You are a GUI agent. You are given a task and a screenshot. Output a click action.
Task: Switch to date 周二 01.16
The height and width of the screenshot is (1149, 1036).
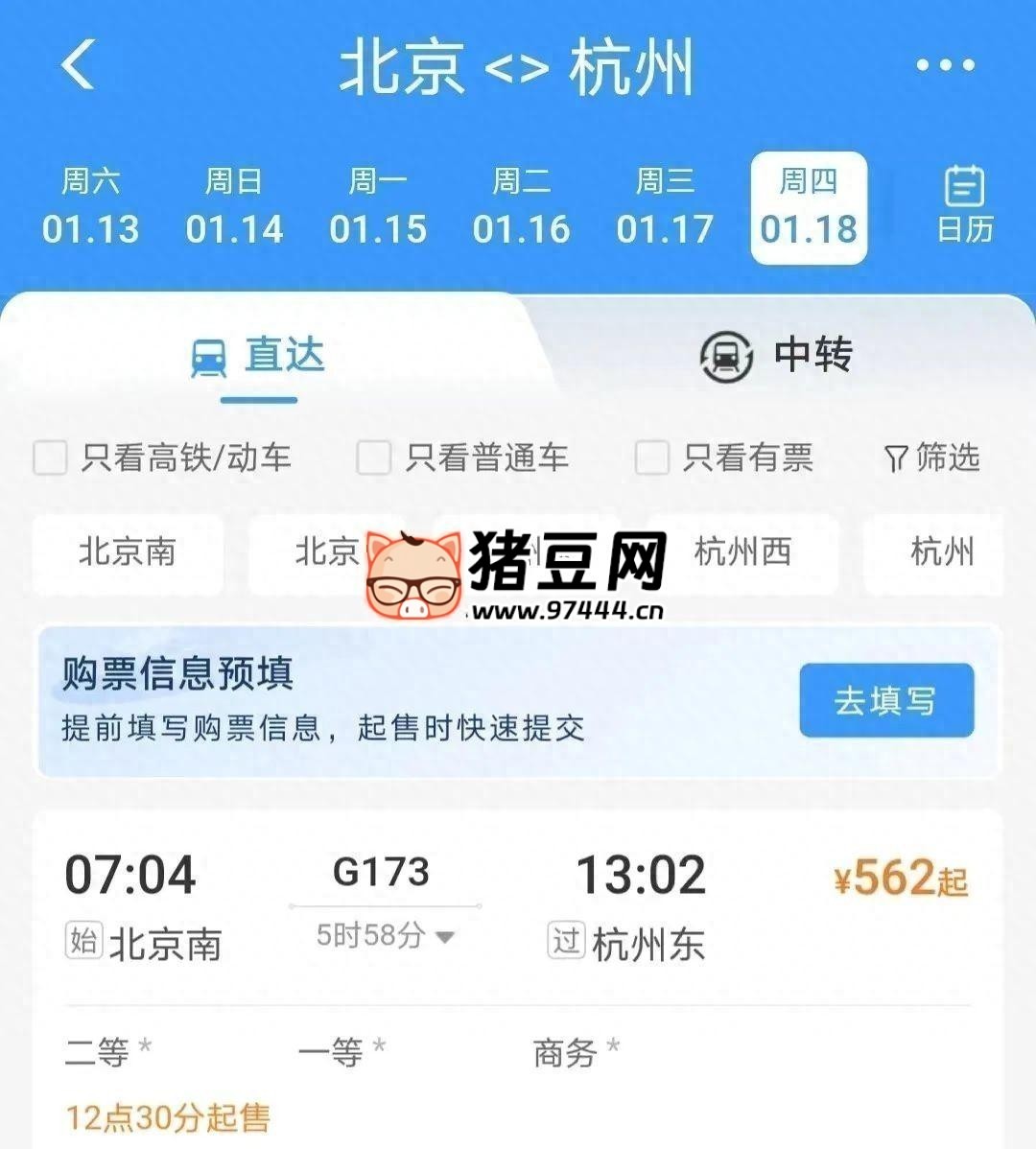(x=521, y=207)
